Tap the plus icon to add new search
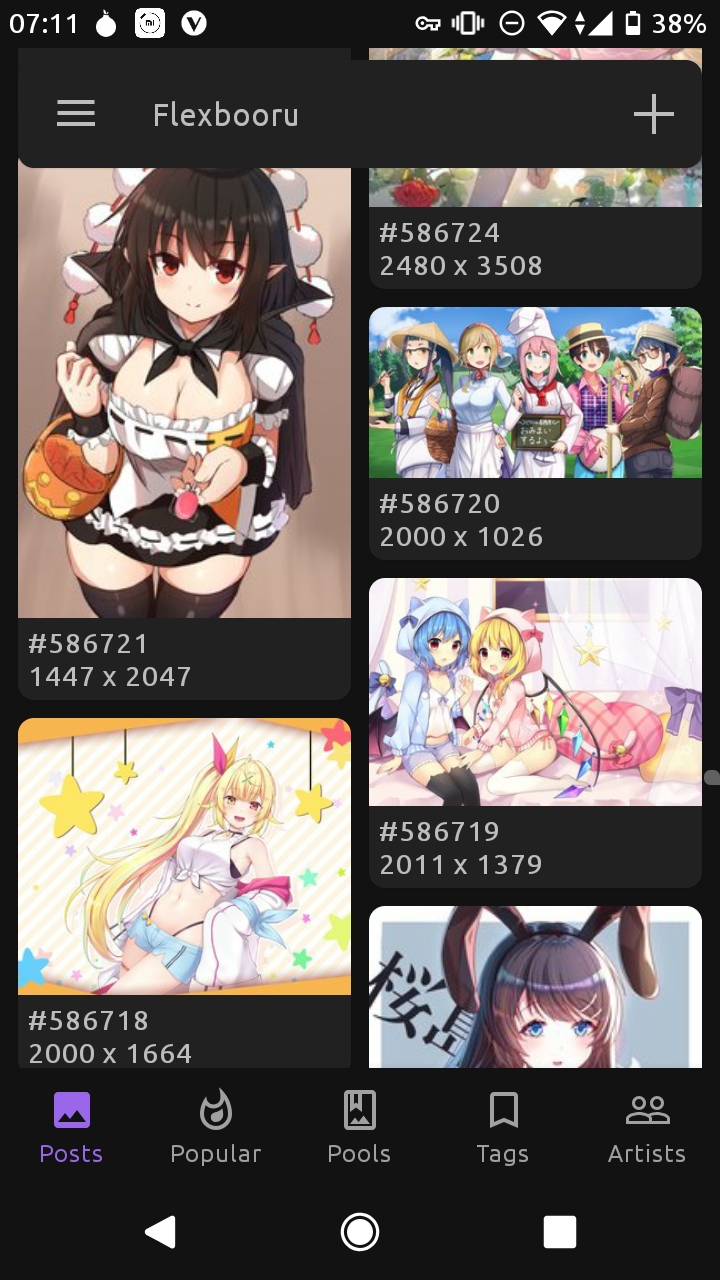 tap(653, 114)
